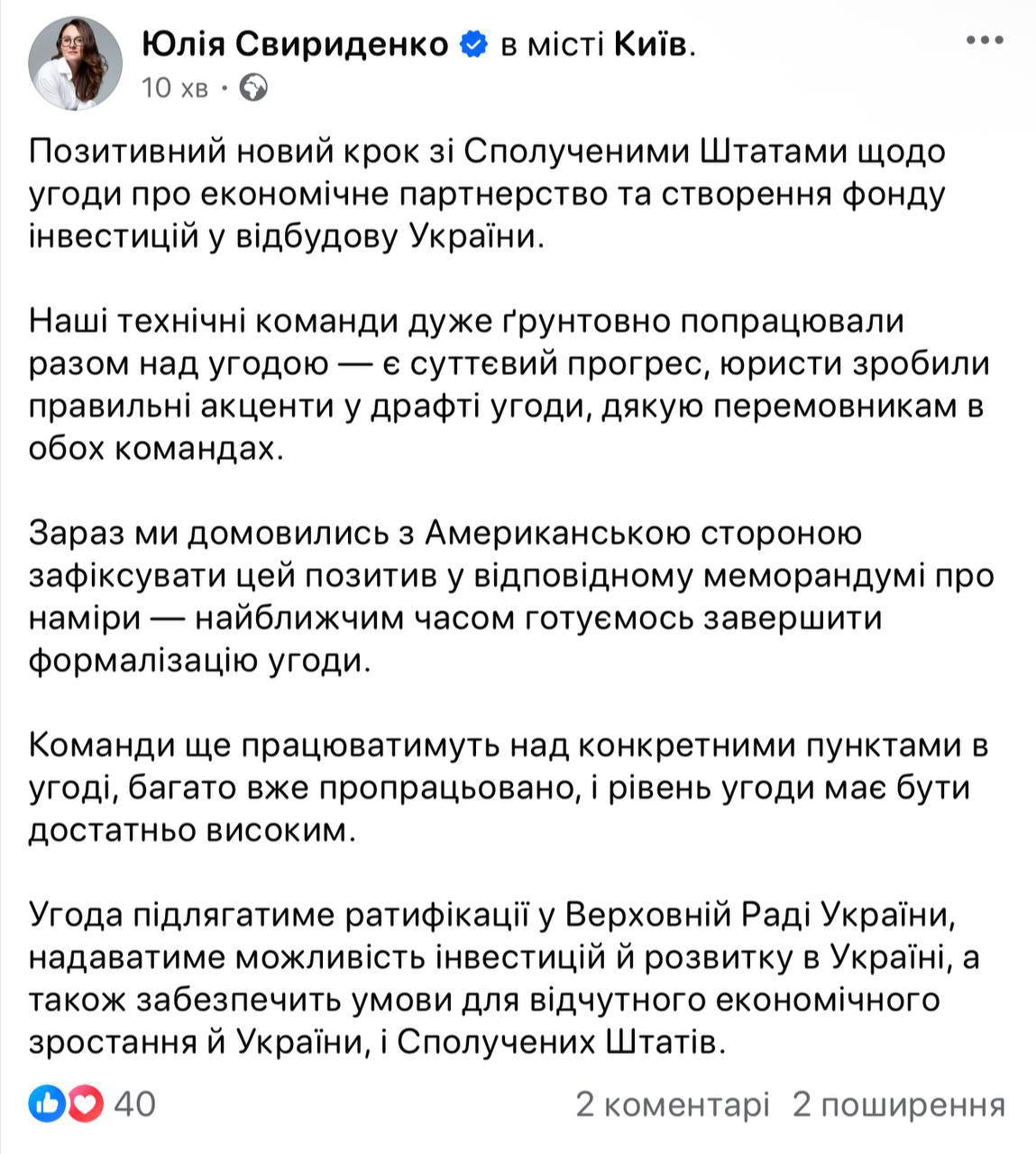Open the post's three-dot overflow menu
Viewport: 1036px width, 1154px height.
click(984, 41)
